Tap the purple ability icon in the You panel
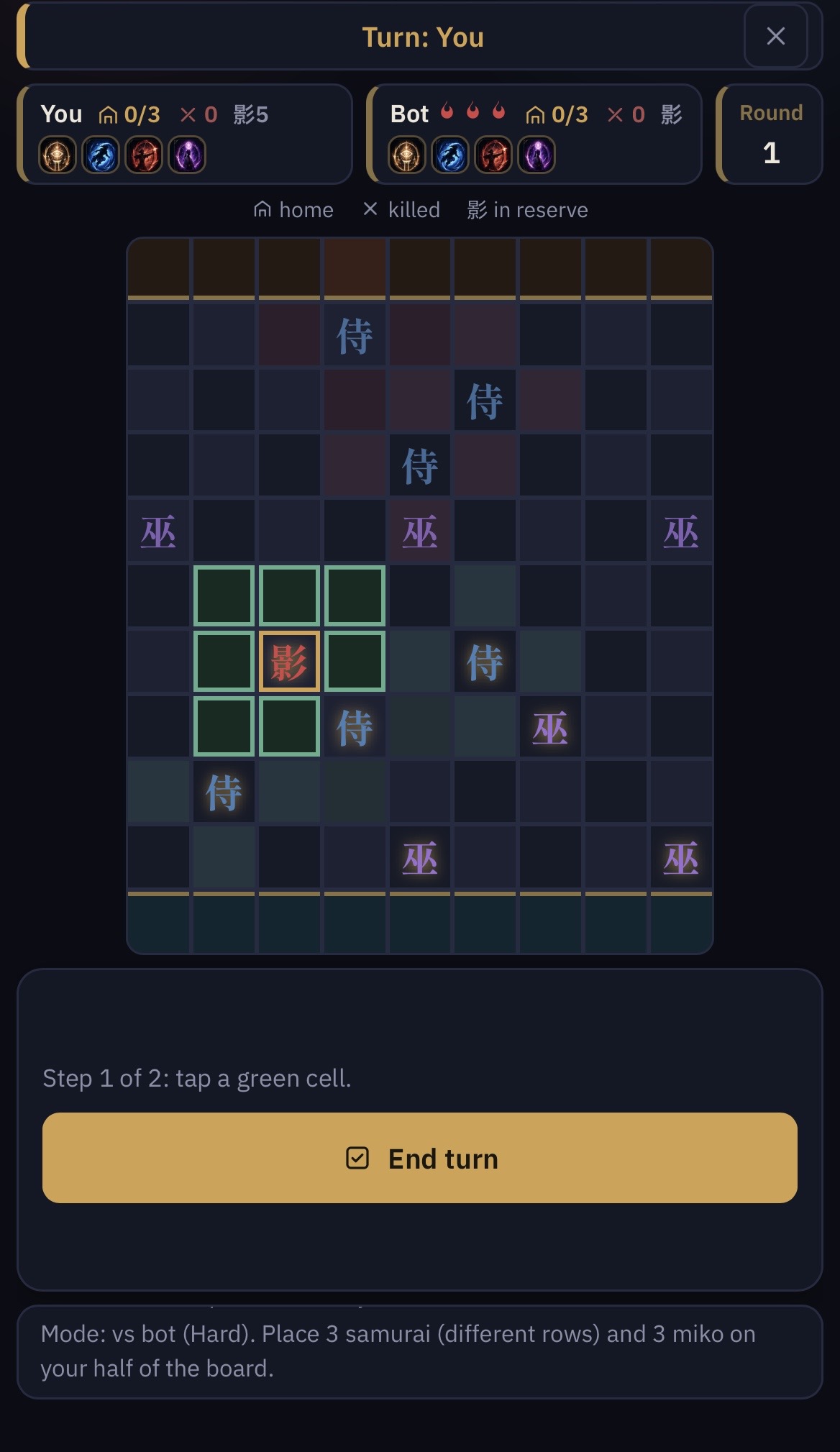This screenshot has height=1452, width=840. point(187,155)
